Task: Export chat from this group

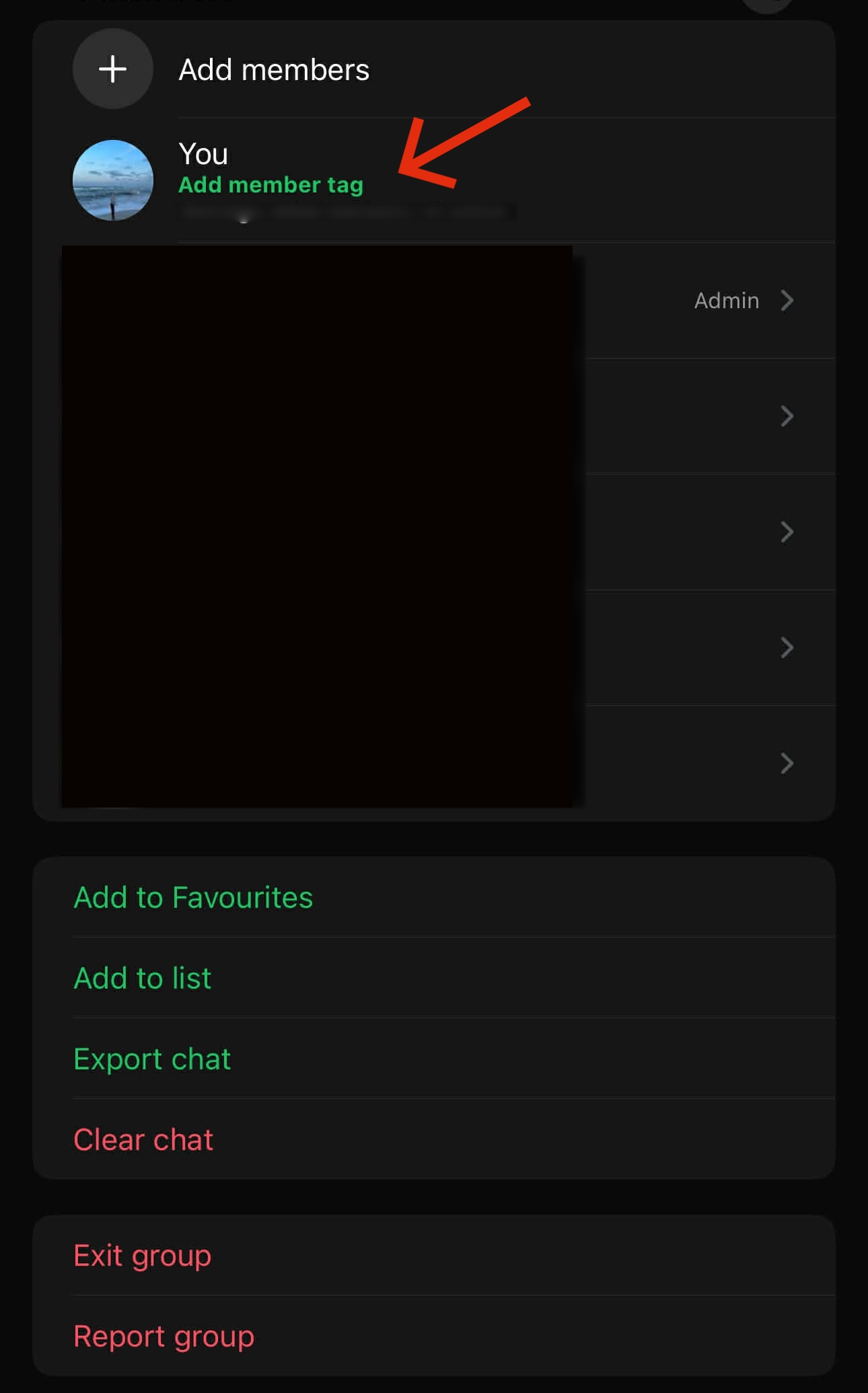Action: (152, 1059)
